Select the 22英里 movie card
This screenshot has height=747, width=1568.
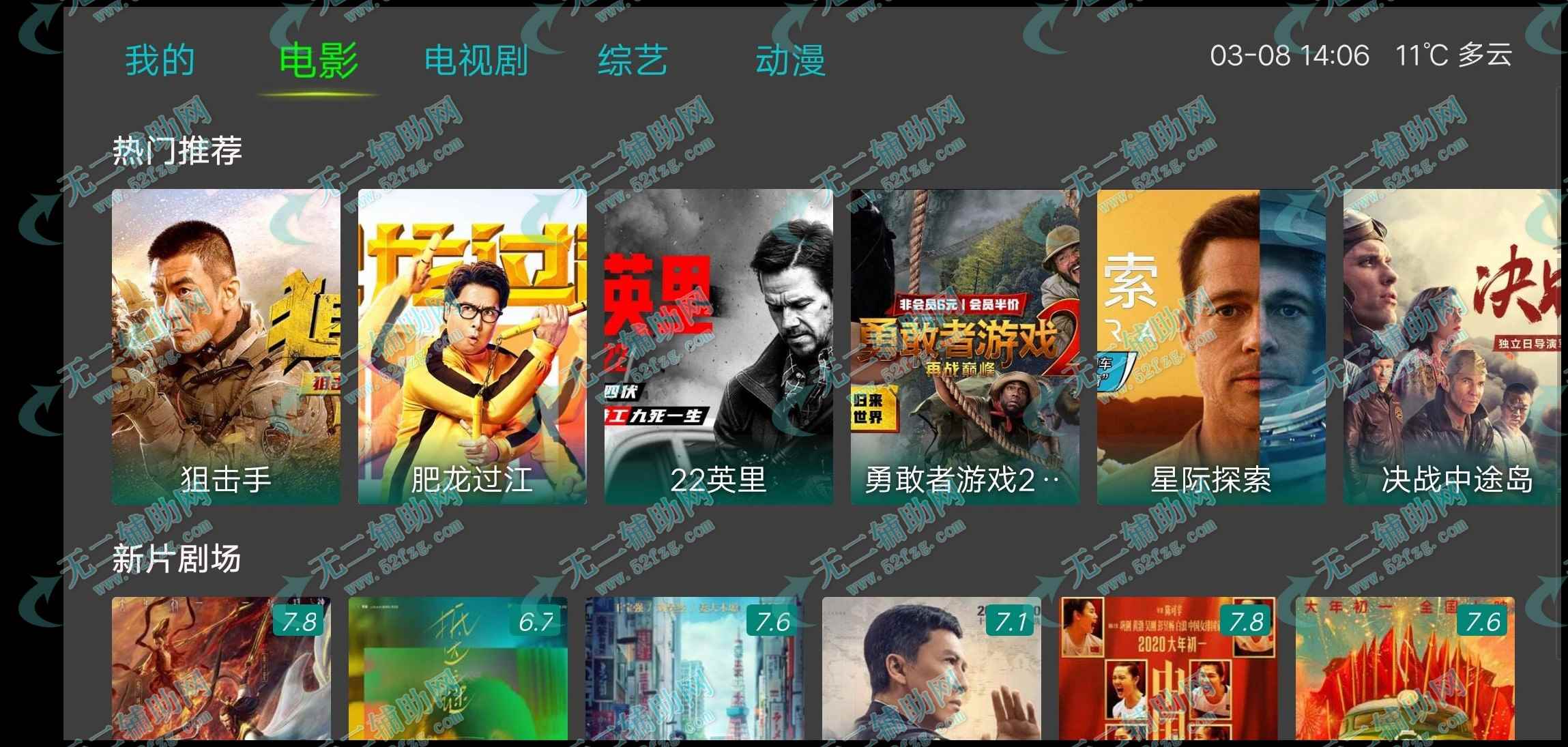click(x=718, y=347)
